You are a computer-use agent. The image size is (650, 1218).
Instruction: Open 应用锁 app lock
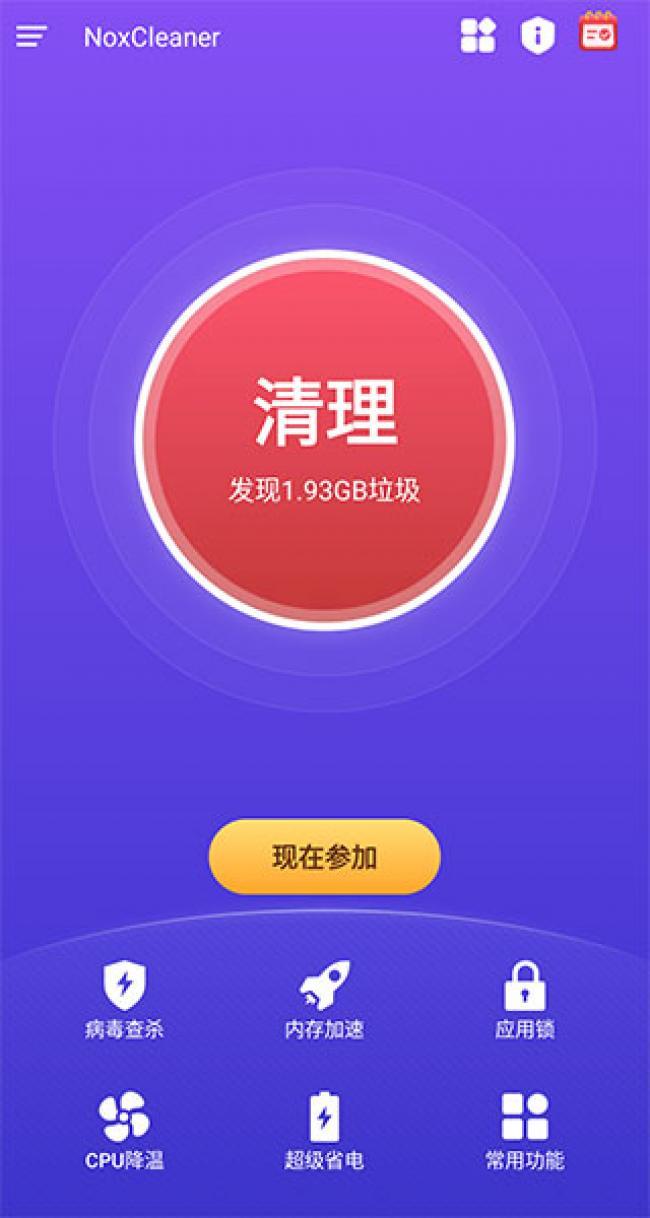(x=524, y=1000)
